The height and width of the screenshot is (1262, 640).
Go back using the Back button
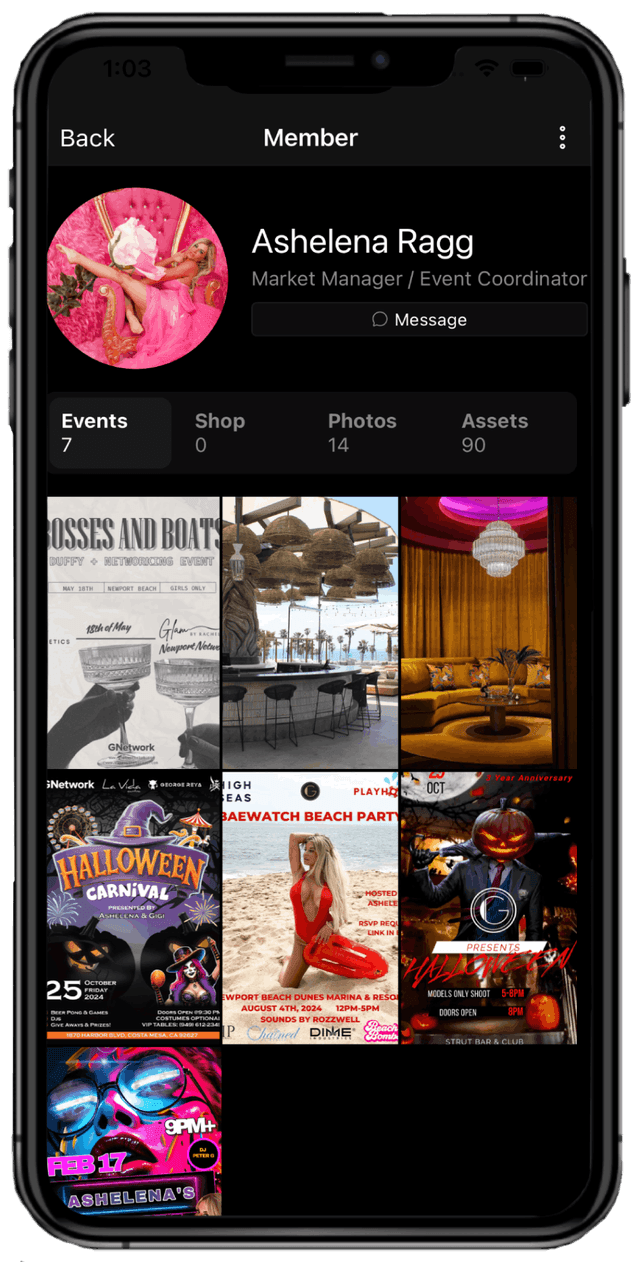(87, 138)
